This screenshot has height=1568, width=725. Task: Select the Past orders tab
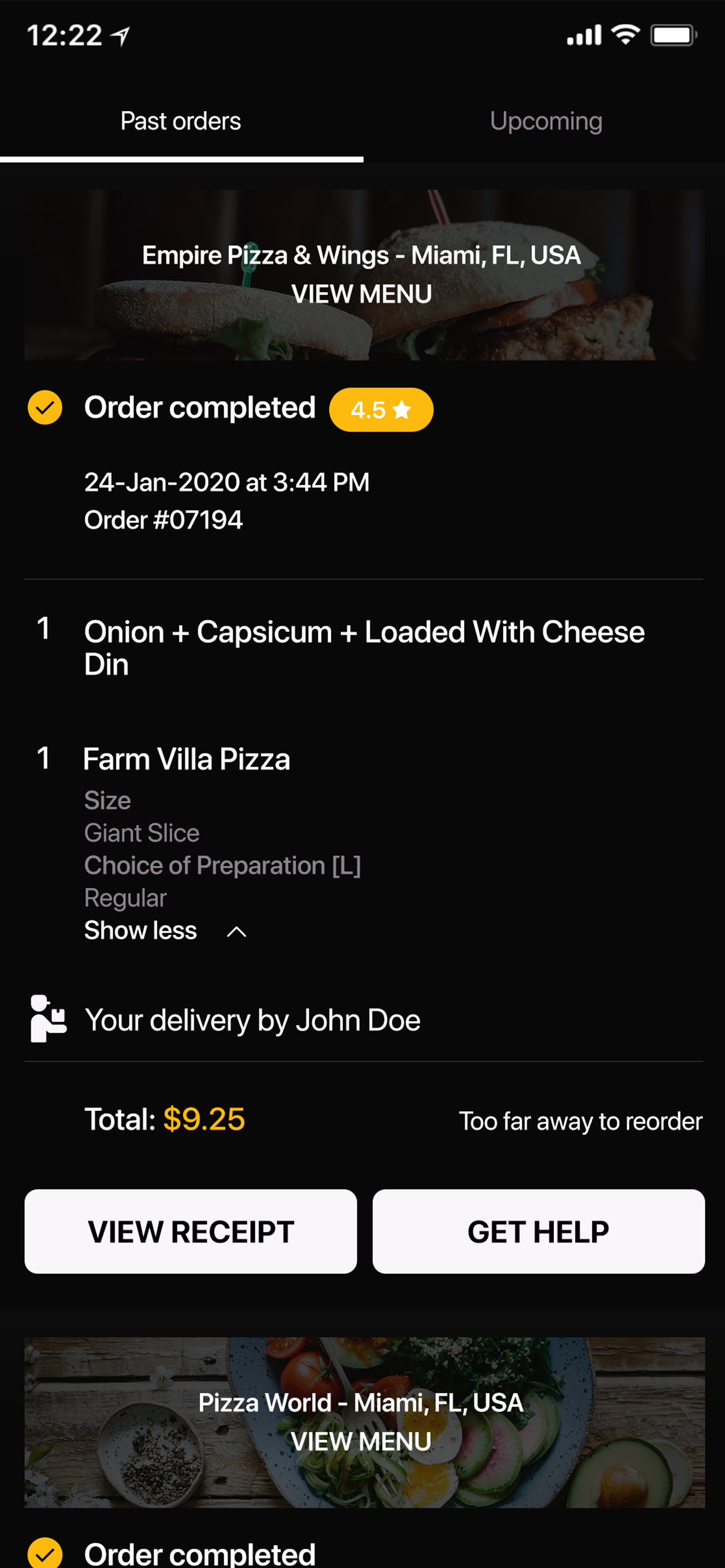pos(181,121)
